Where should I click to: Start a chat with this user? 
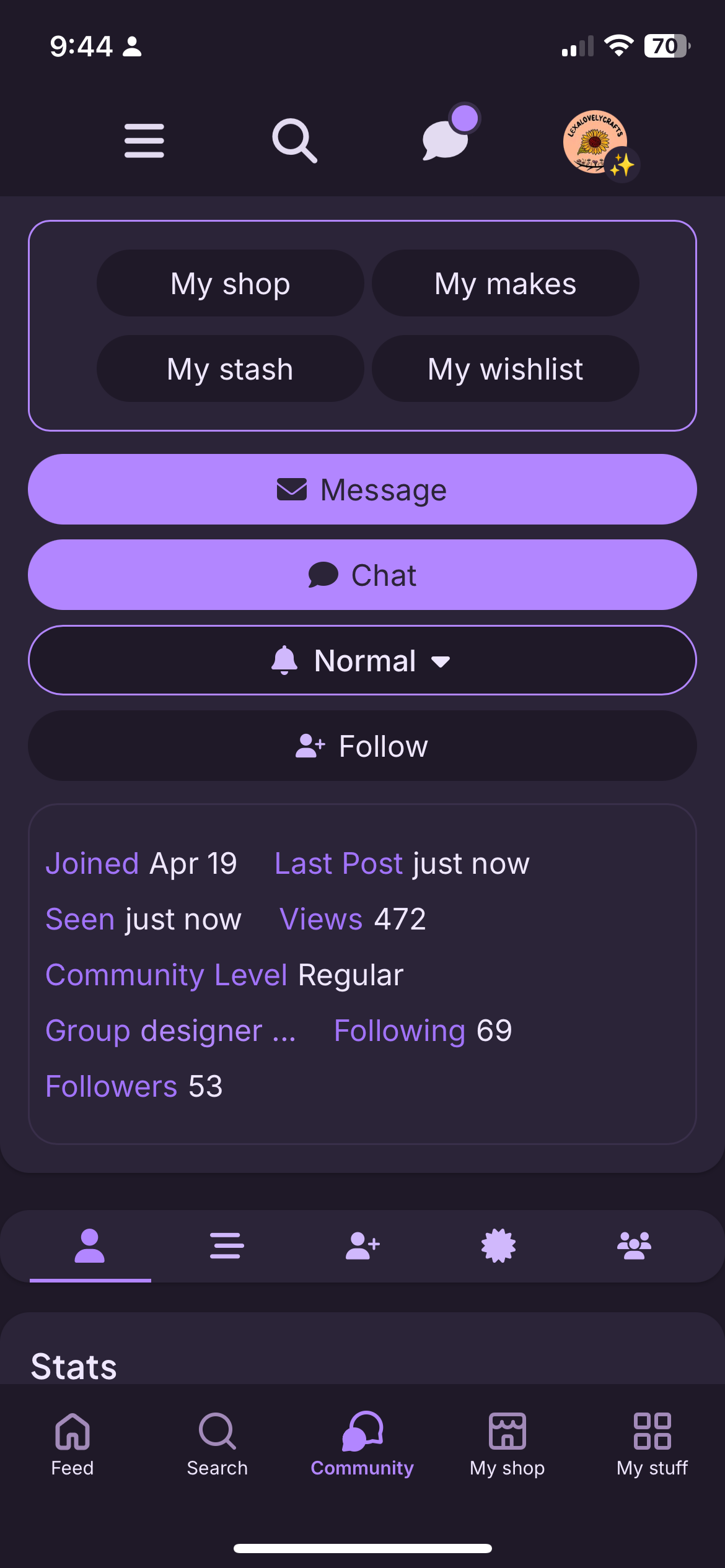(x=362, y=575)
